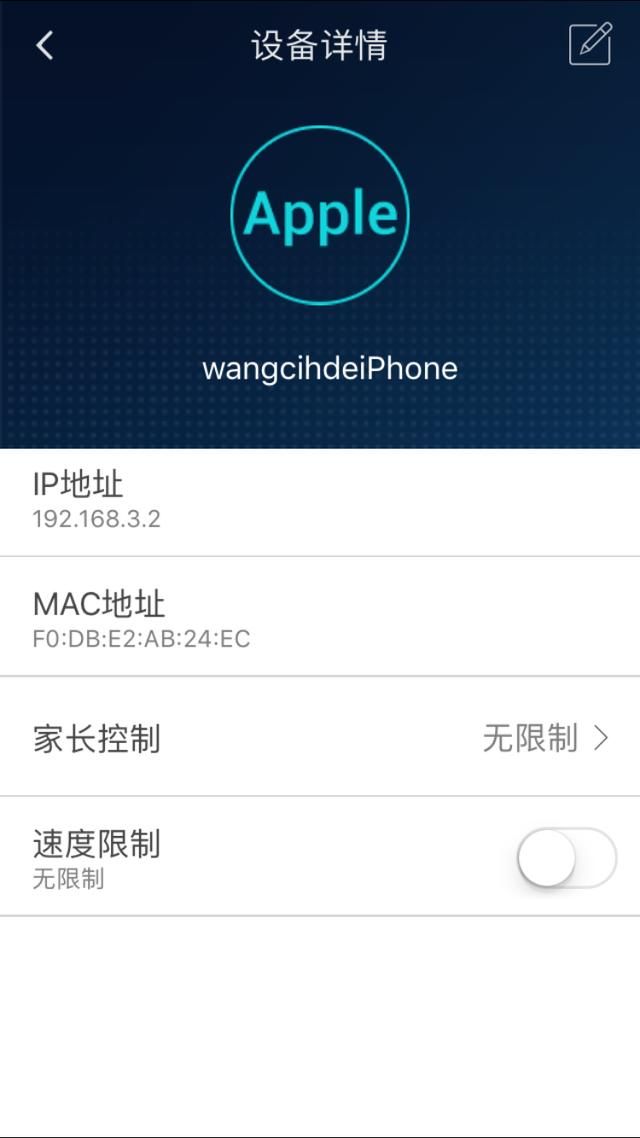The image size is (640, 1138).
Task: Toggle the 速度限制 speed limit switch
Action: pos(566,858)
